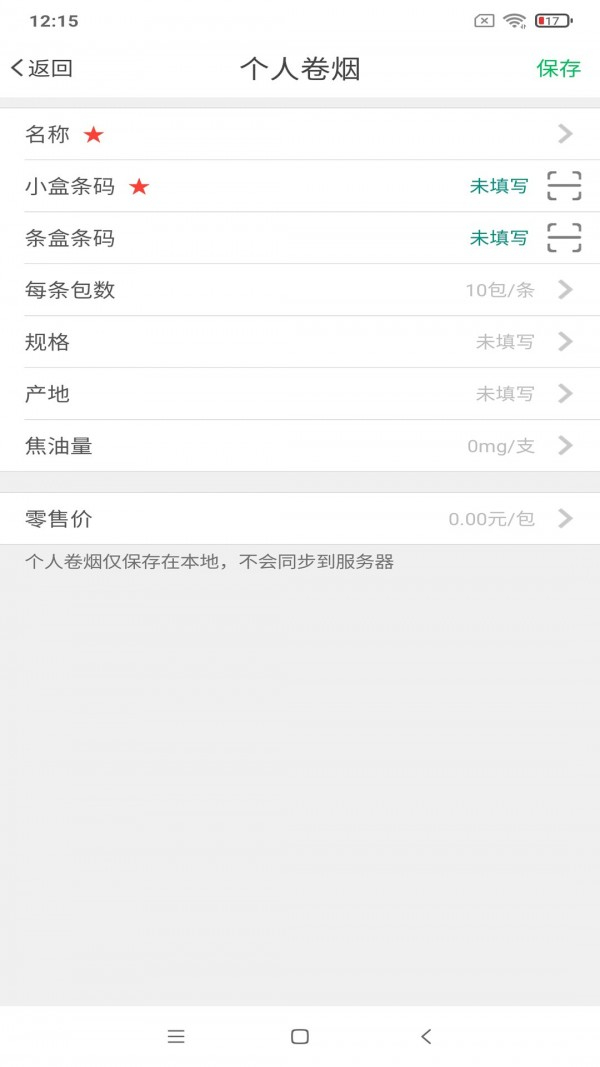Enter the 条盒条码 value 未填写
Viewport: 600px width, 1067px height.
(498, 238)
